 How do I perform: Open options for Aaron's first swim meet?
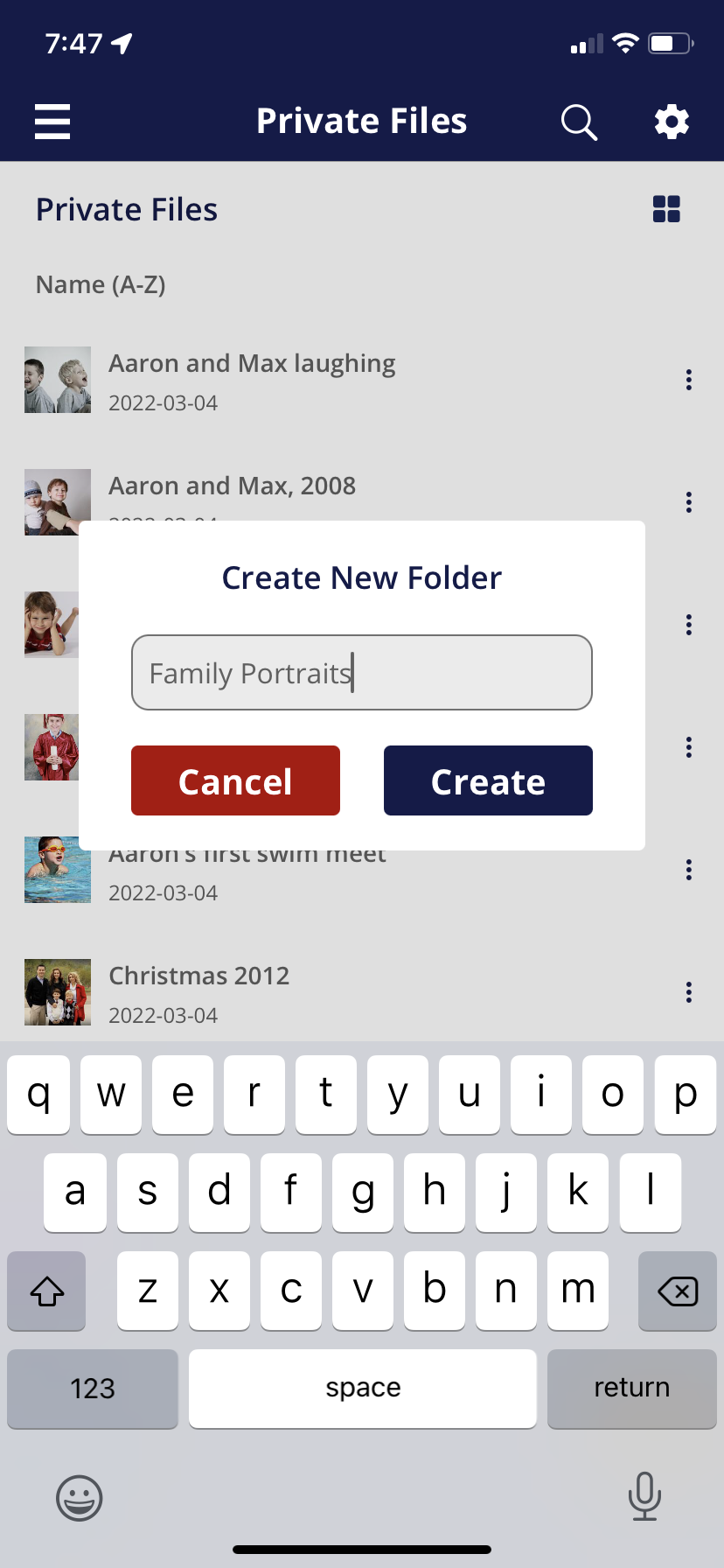[x=689, y=870]
